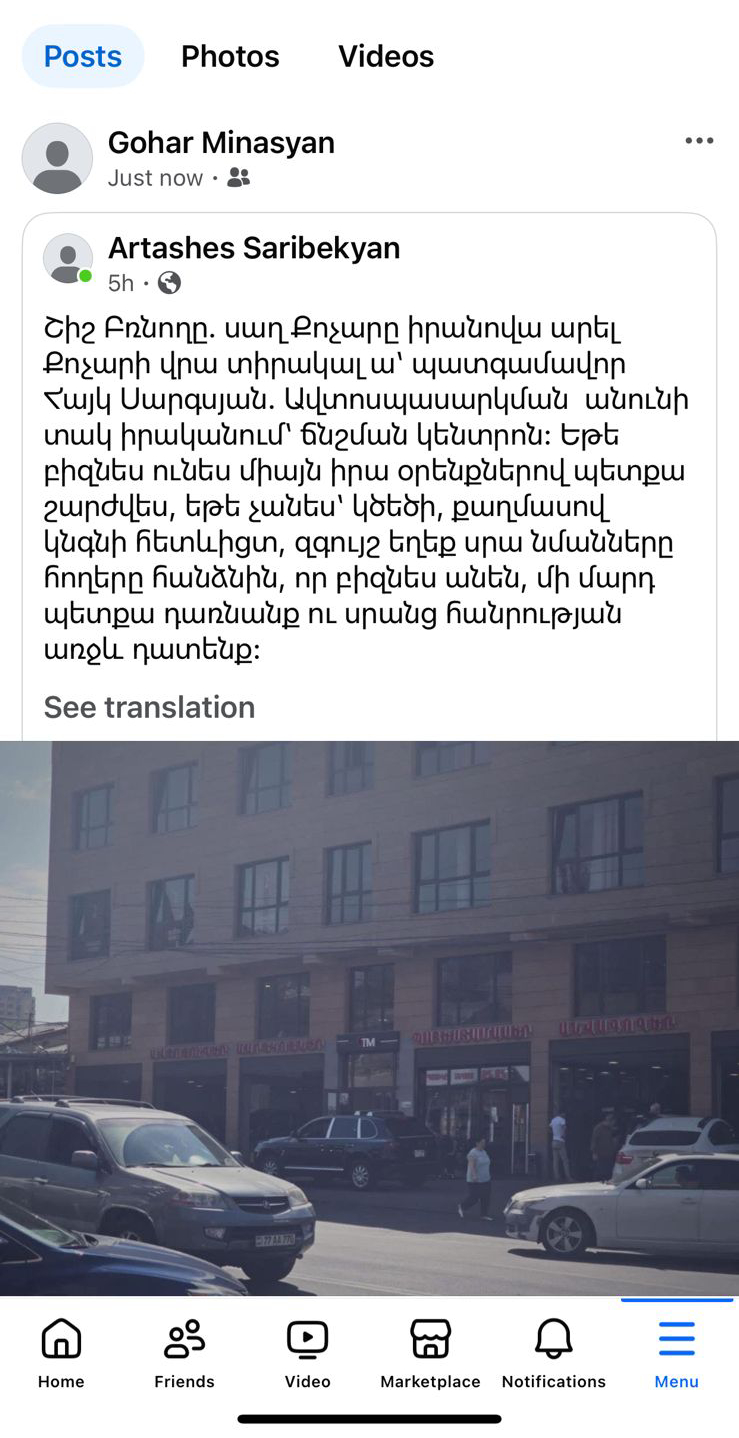
Task: Tap Artashes Saribekyan's profile avatar
Action: pos(68,259)
